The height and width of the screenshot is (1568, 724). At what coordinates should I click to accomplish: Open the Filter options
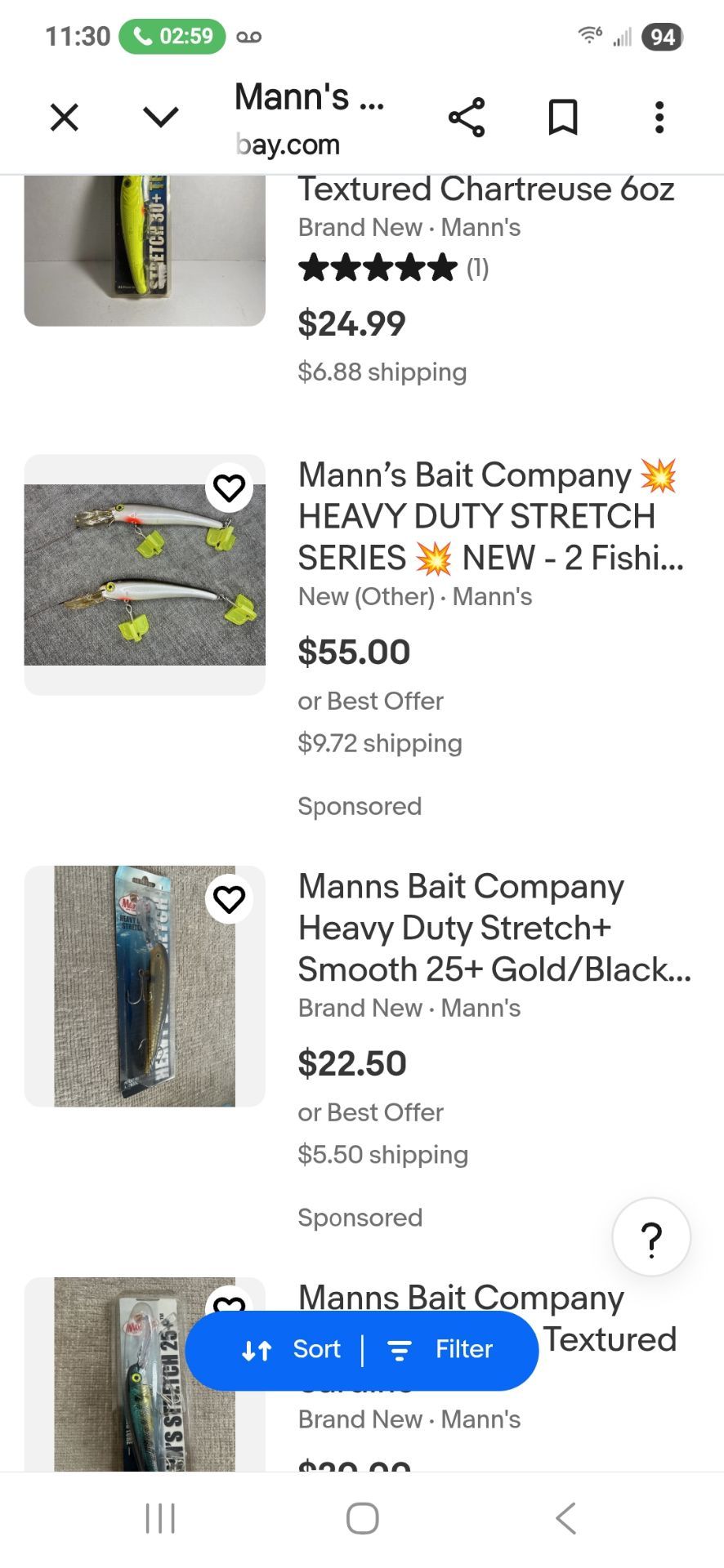tap(440, 1349)
